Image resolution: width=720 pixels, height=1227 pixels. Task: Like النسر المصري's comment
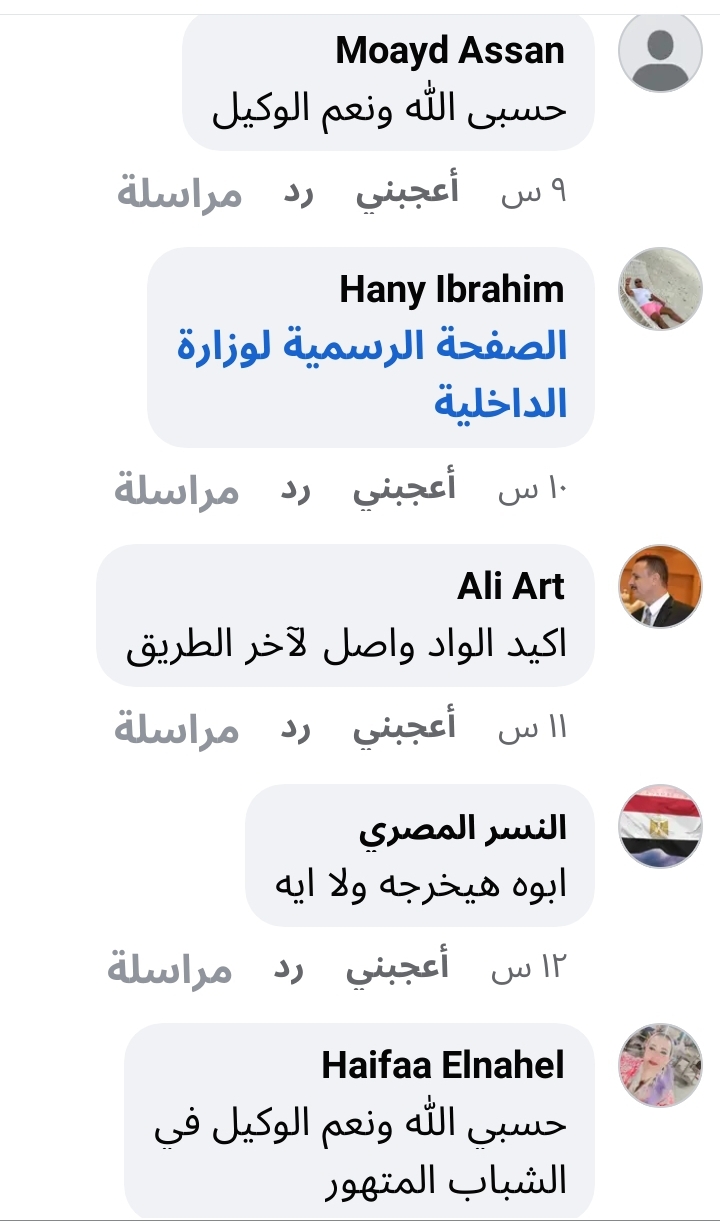[397, 968]
